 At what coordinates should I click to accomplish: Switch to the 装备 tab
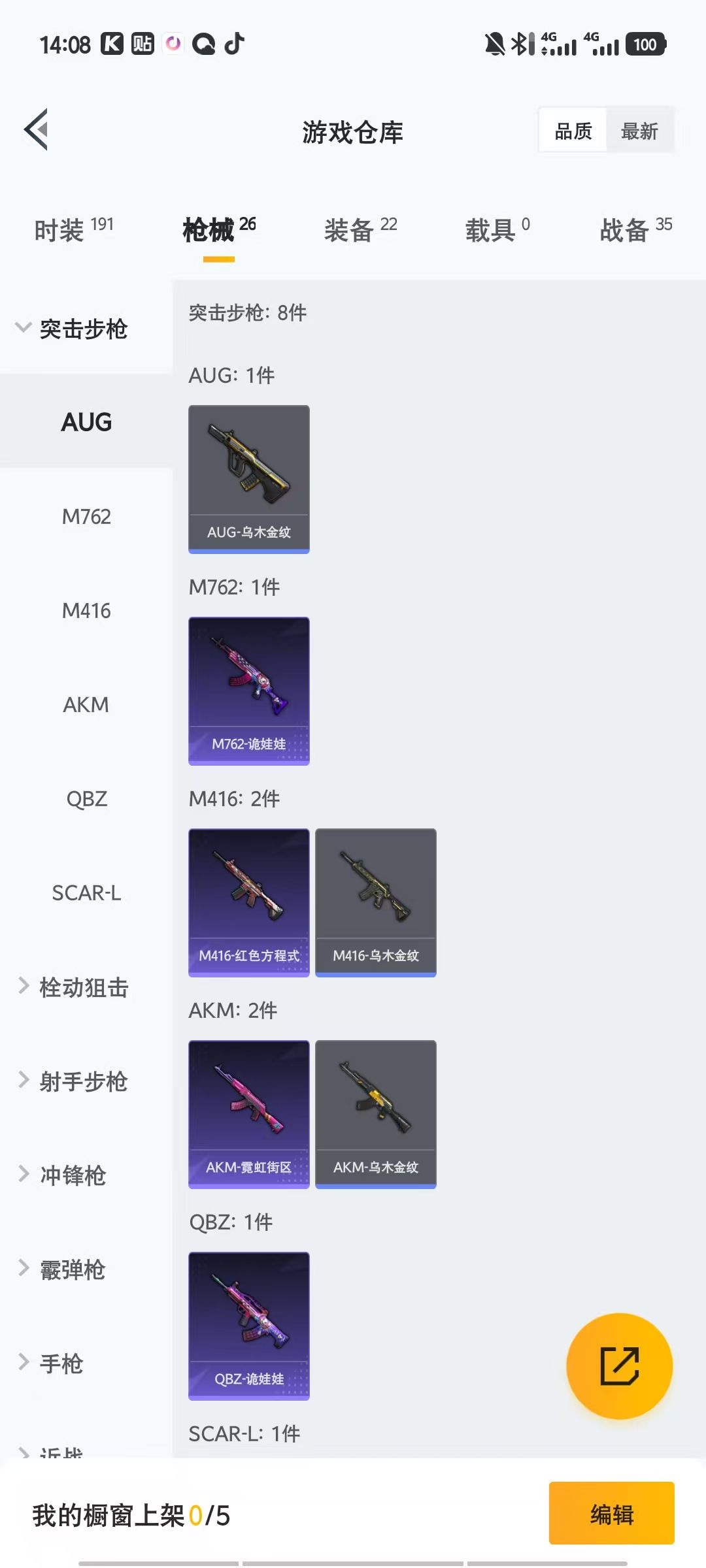360,230
